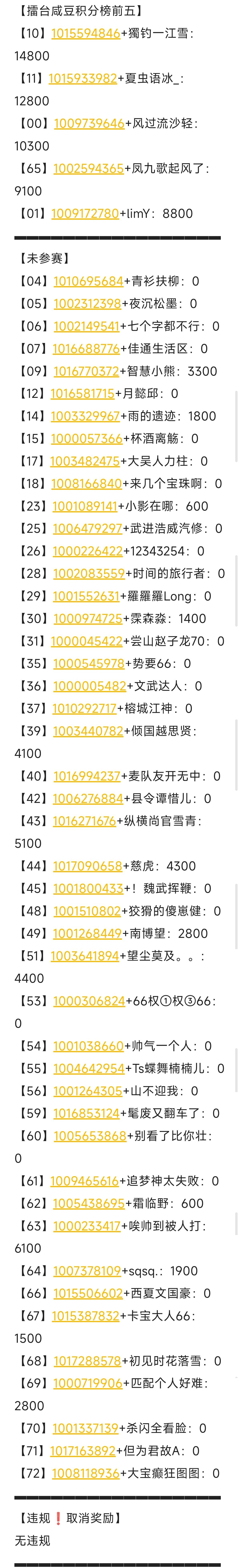
Task: Open profile link 1009739646
Action: 89,124
